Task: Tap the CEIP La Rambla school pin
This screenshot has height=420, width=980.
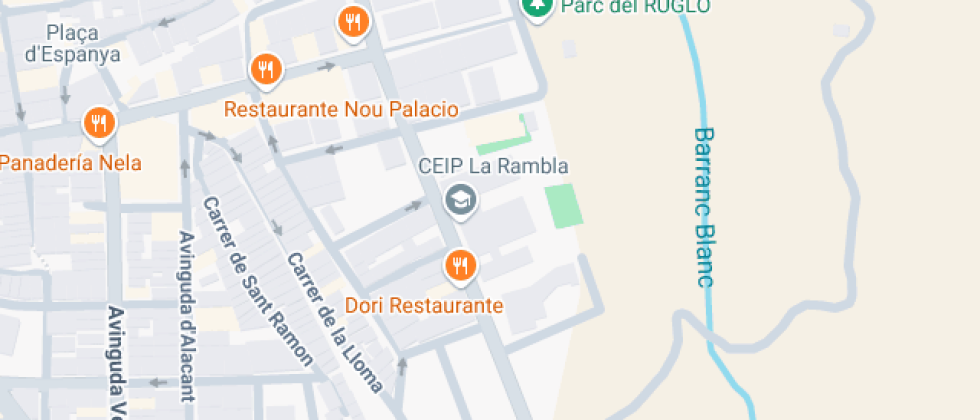Action: pos(461,199)
